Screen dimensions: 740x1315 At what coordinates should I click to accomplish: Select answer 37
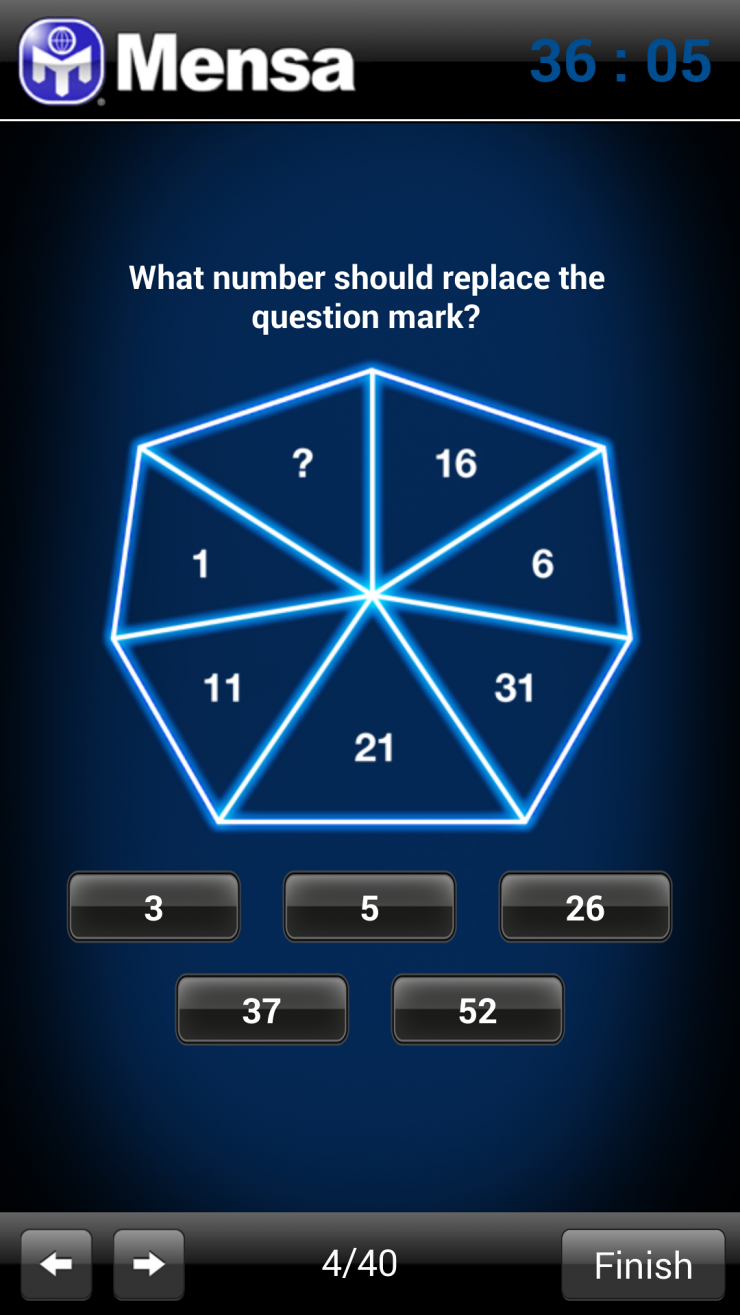click(x=262, y=1010)
